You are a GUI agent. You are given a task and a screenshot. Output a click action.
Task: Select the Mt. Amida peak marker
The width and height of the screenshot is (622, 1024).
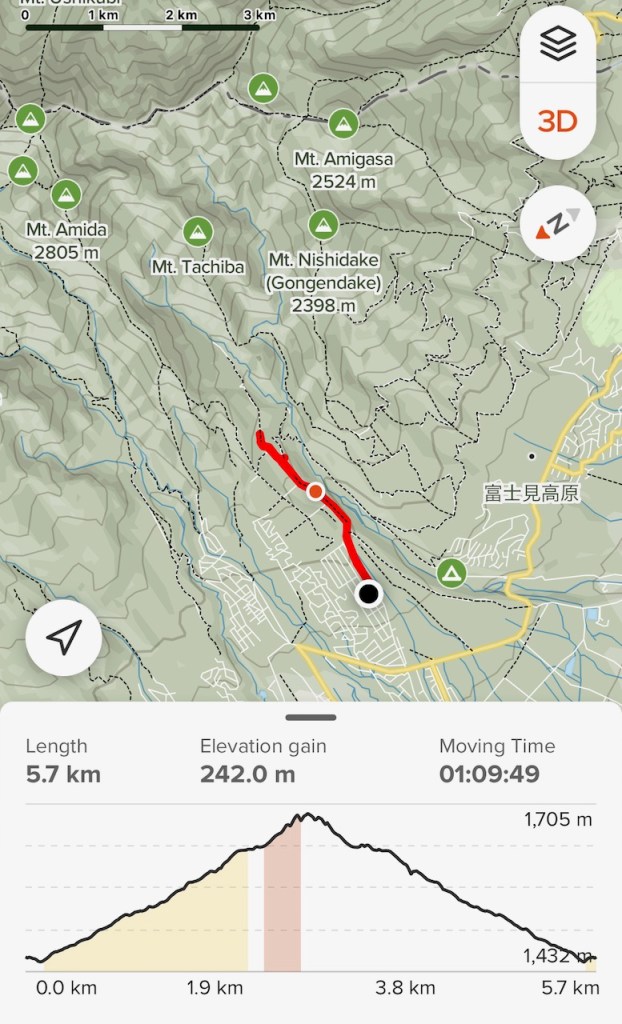[x=66, y=193]
